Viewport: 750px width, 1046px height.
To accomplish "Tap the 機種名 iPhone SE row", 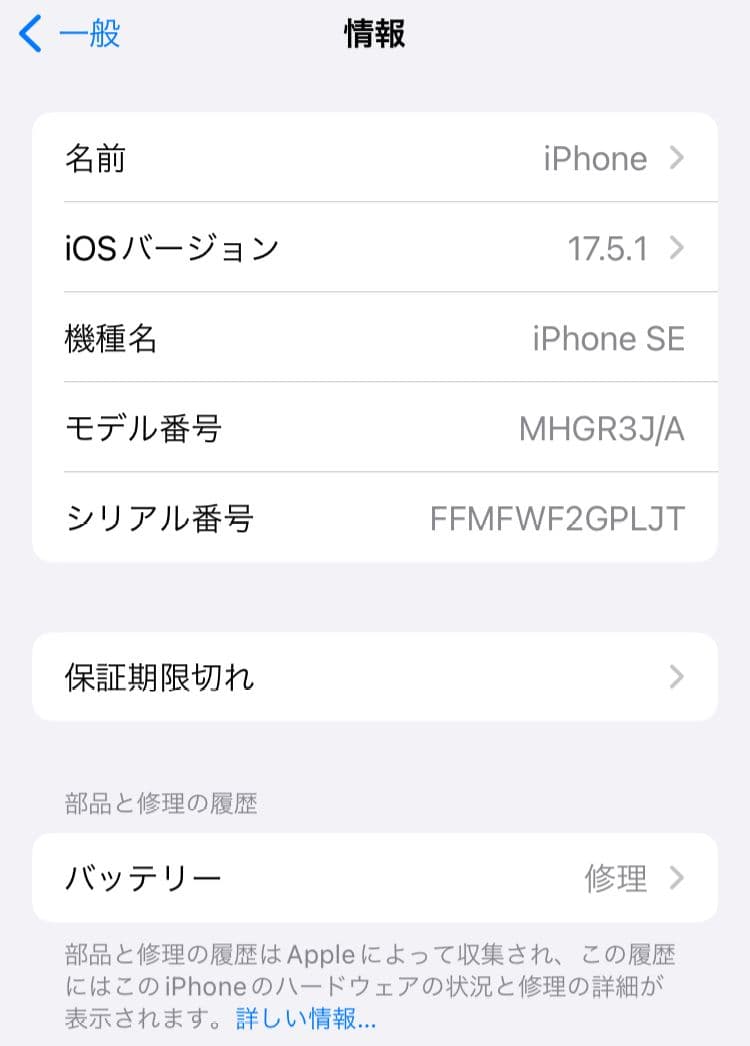I will [x=375, y=338].
